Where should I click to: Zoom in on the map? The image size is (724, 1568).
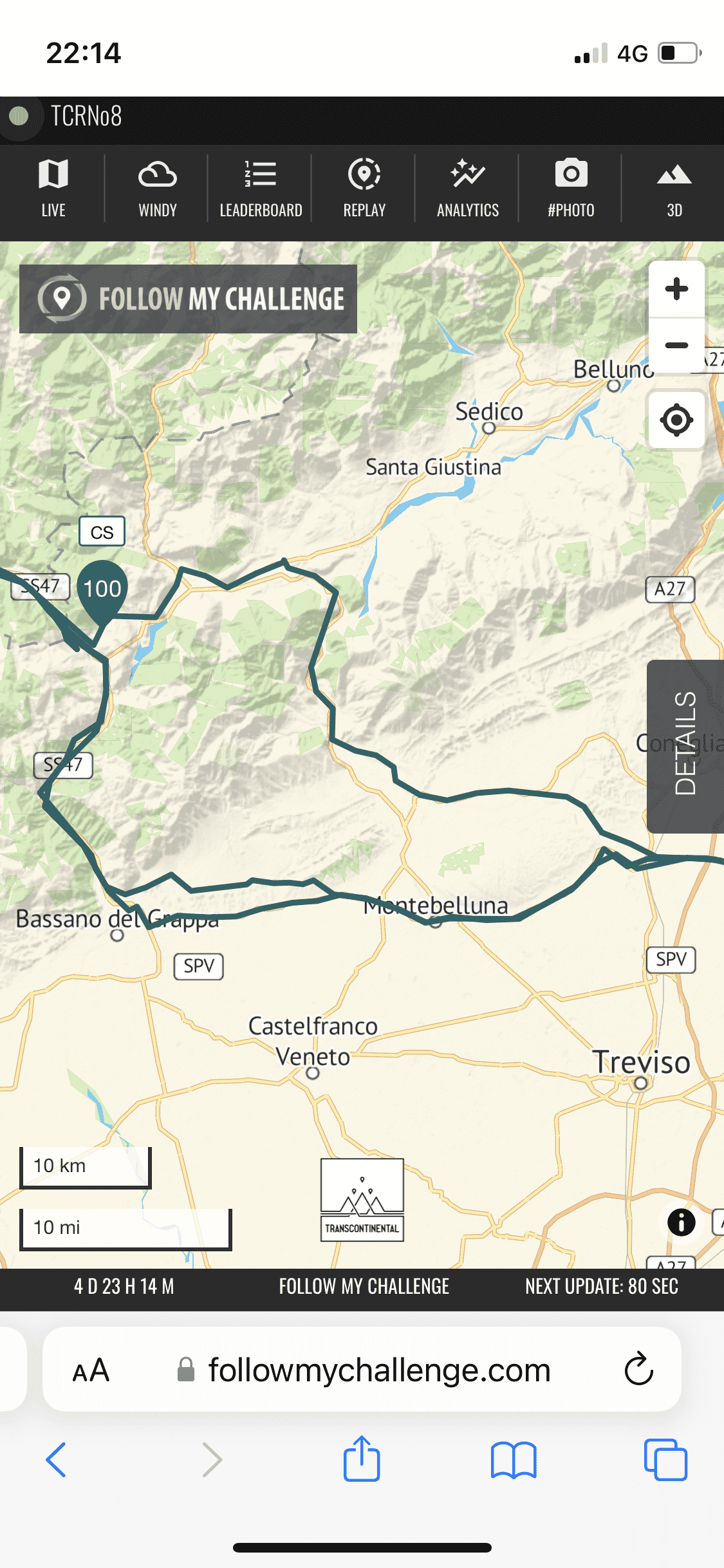tap(676, 289)
